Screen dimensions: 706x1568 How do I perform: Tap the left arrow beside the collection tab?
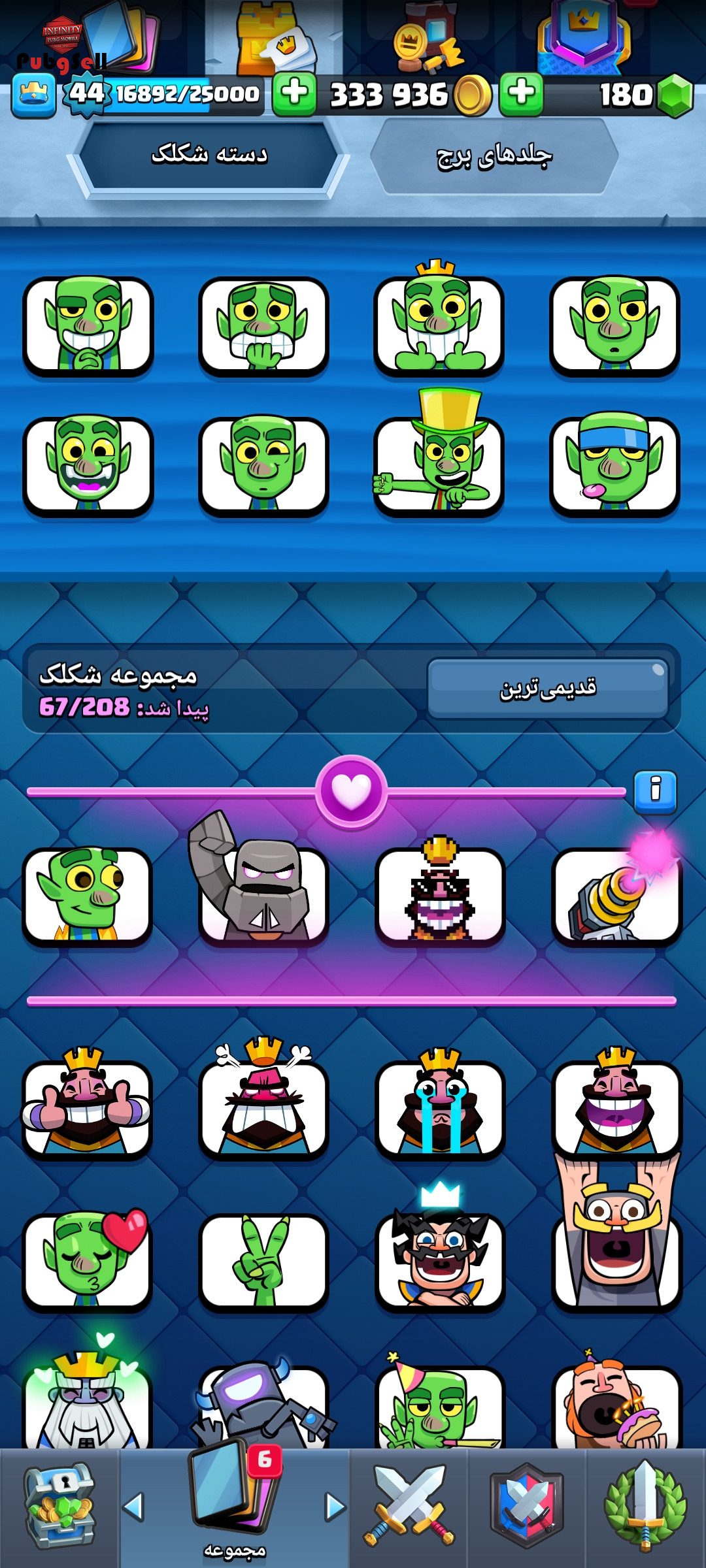click(133, 1507)
